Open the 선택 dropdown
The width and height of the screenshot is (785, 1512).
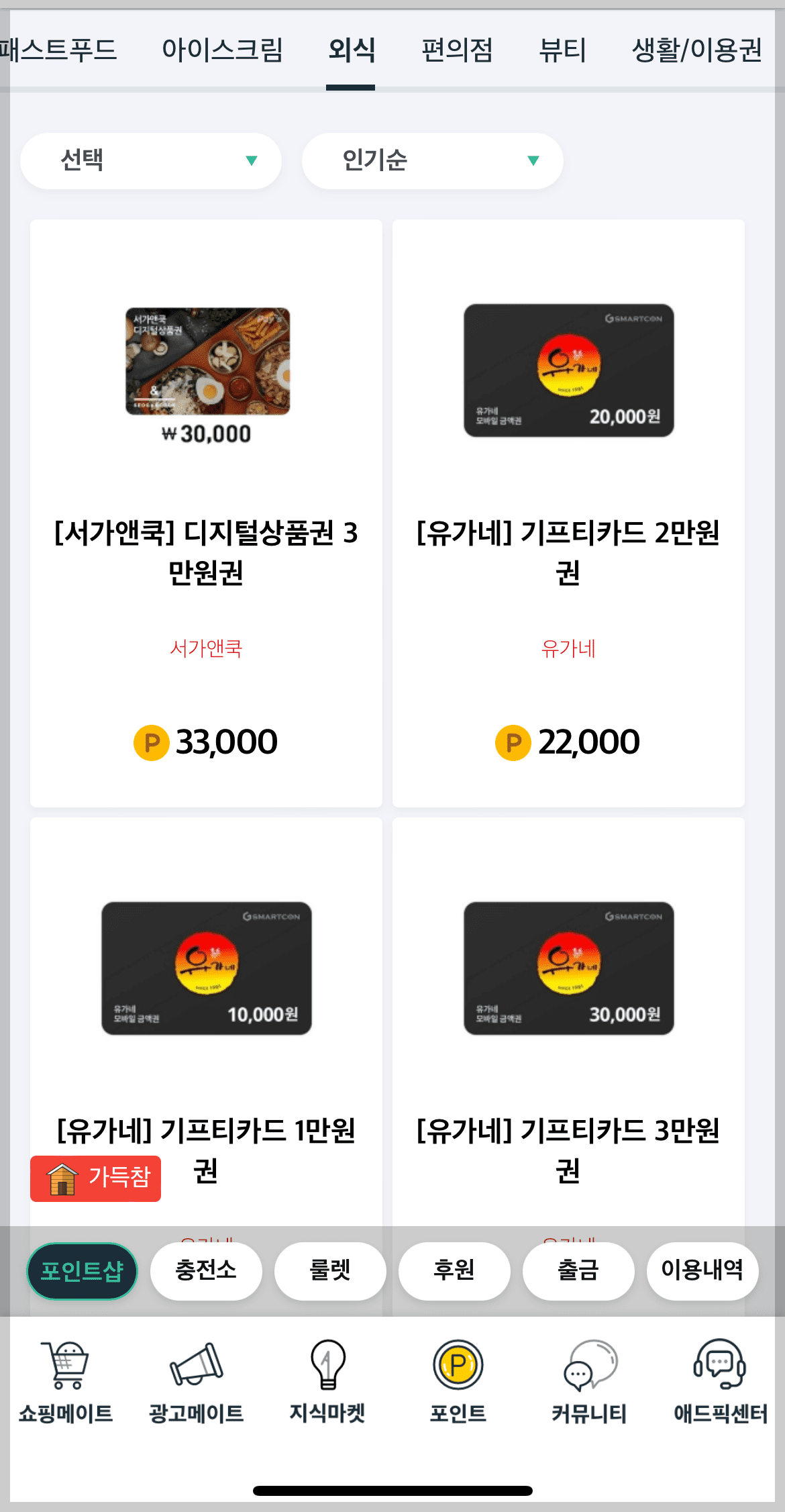point(151,160)
